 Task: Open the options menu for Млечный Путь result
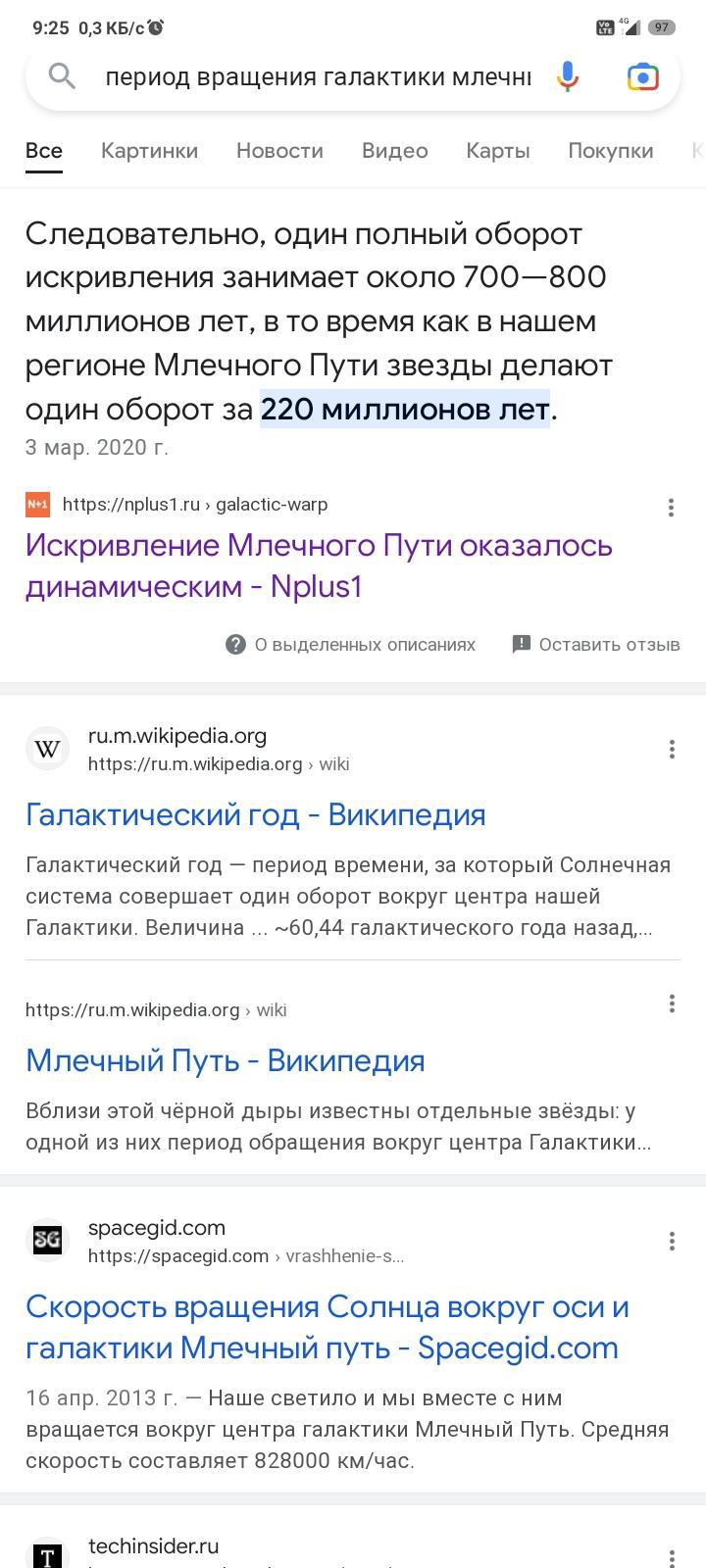(672, 1004)
